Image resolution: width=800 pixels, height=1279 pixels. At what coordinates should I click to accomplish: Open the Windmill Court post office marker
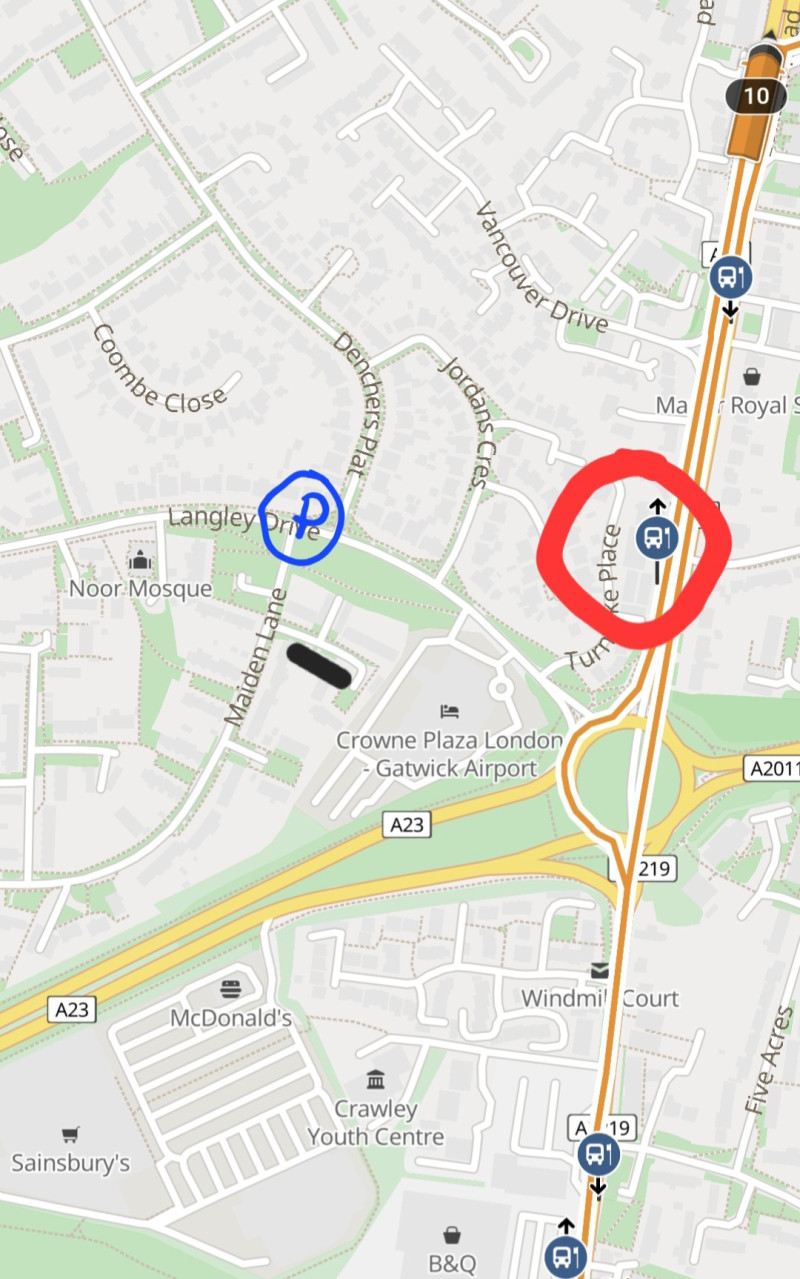point(599,969)
